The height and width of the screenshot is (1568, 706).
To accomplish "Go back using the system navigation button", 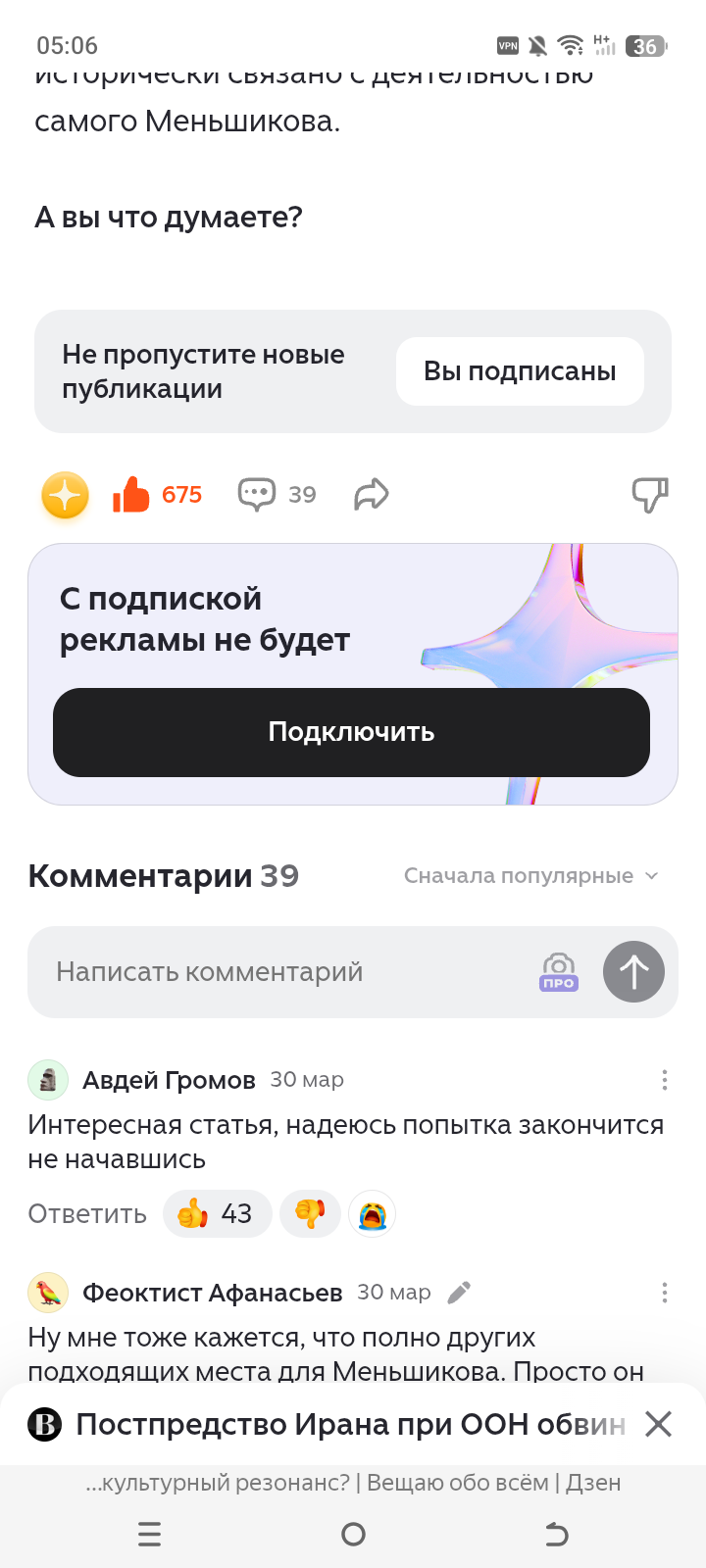I will pos(556,1534).
